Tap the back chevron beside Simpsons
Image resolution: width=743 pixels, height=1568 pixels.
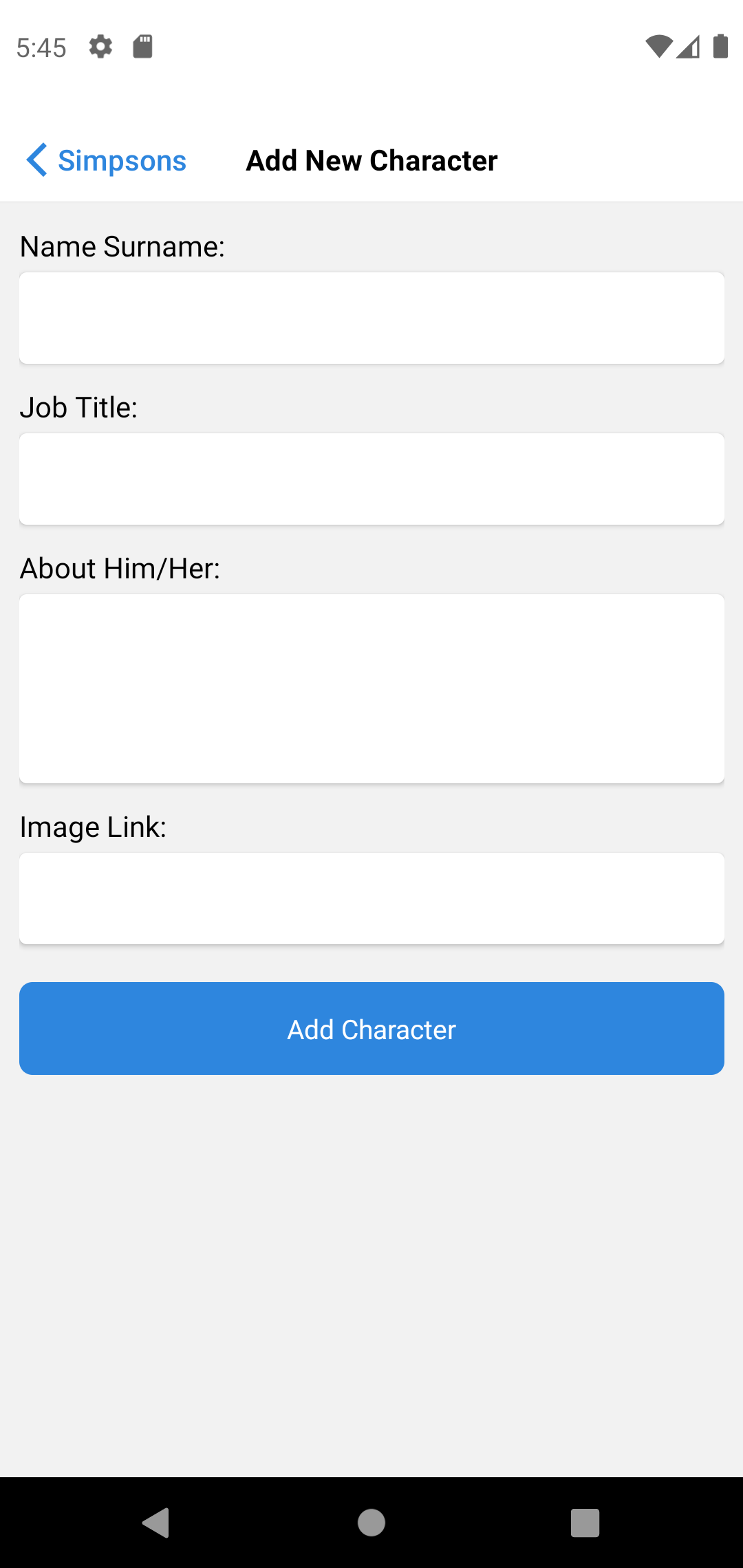(37, 160)
